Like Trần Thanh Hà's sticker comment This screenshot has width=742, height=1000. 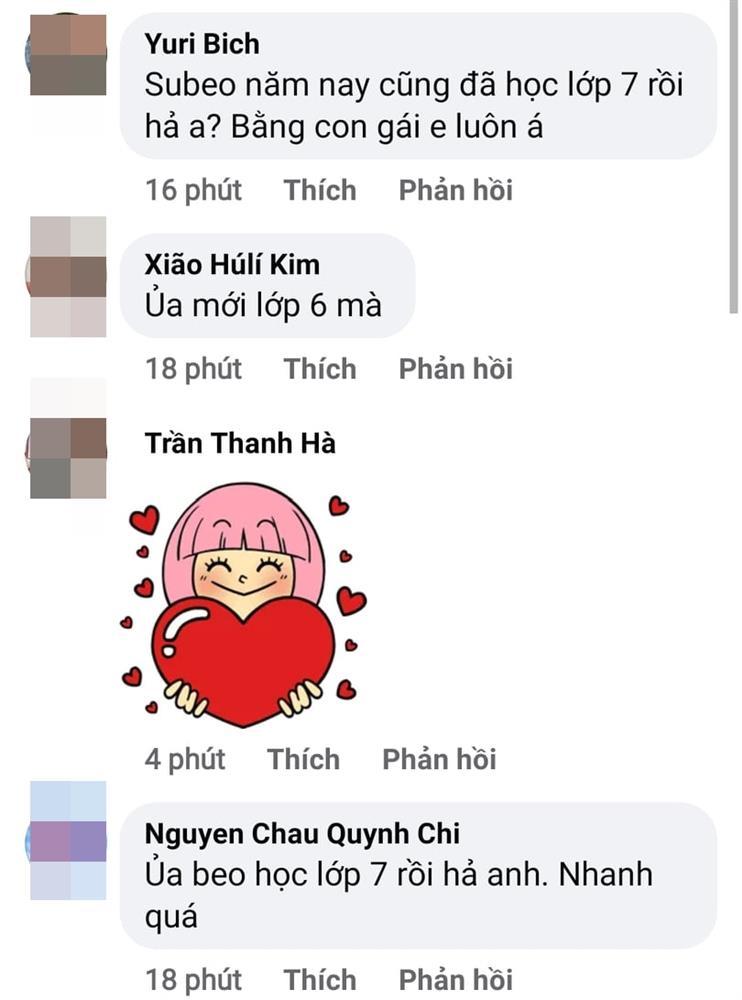[303, 759]
